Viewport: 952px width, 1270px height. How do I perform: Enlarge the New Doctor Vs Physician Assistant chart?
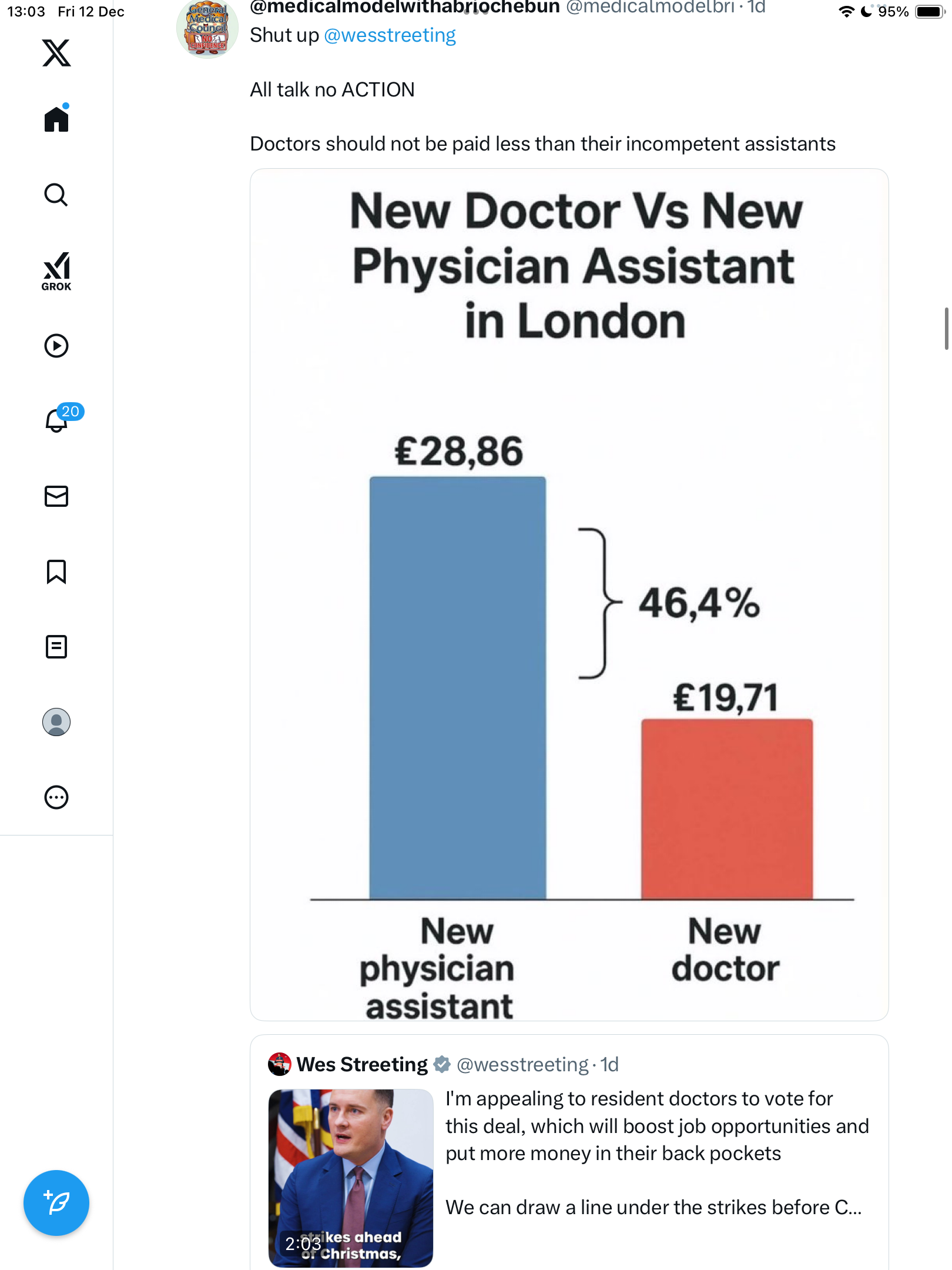click(x=569, y=594)
